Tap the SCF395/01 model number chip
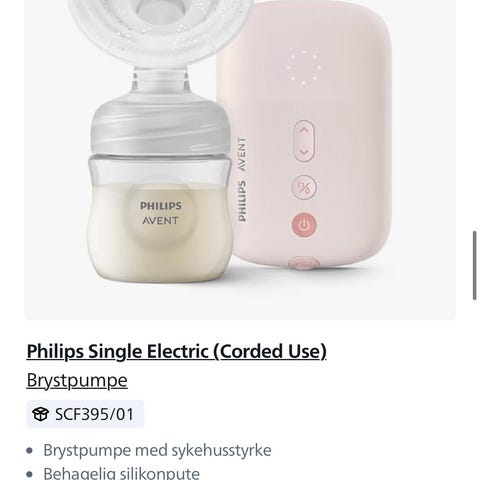This screenshot has width=480, height=480. coord(85,414)
